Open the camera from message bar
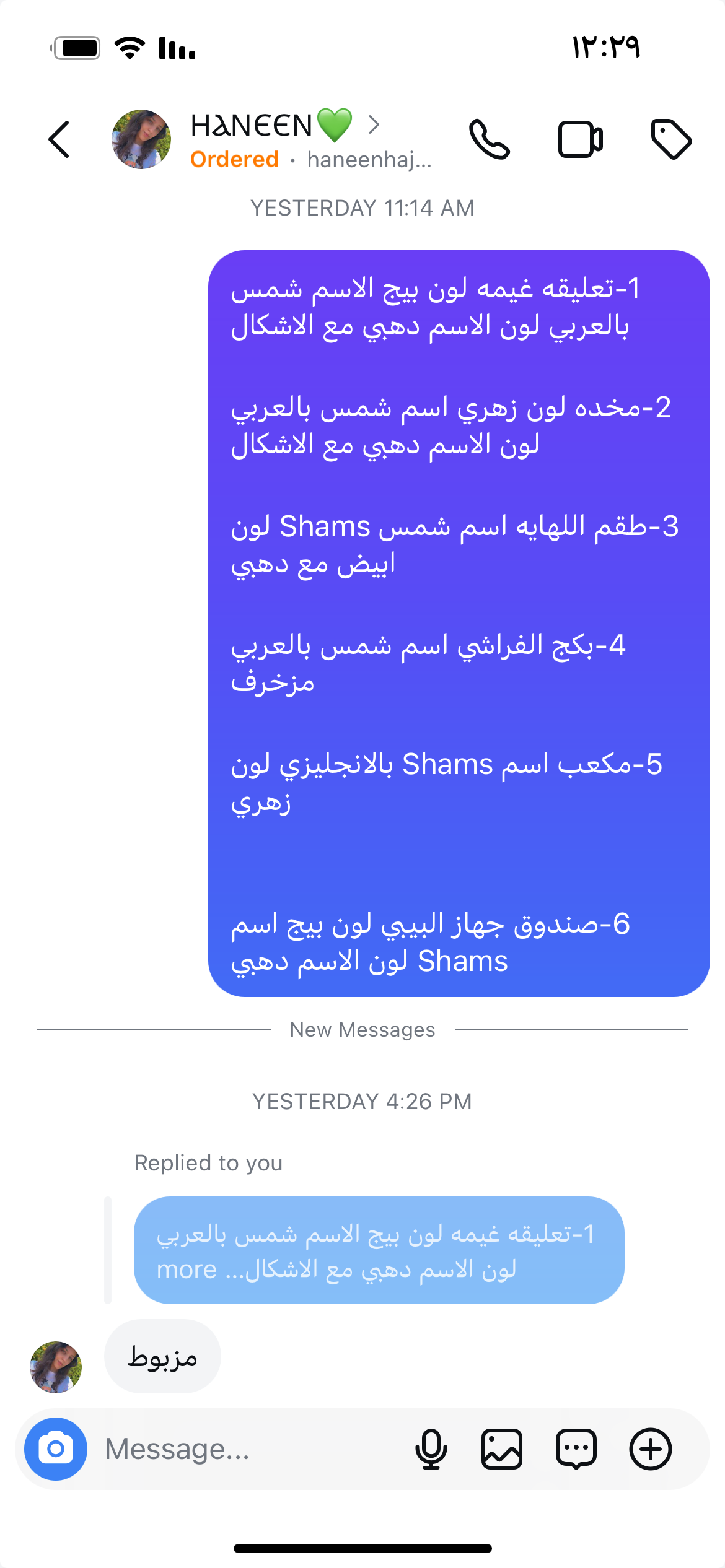The height and width of the screenshot is (1568, 725). pyautogui.click(x=56, y=1449)
